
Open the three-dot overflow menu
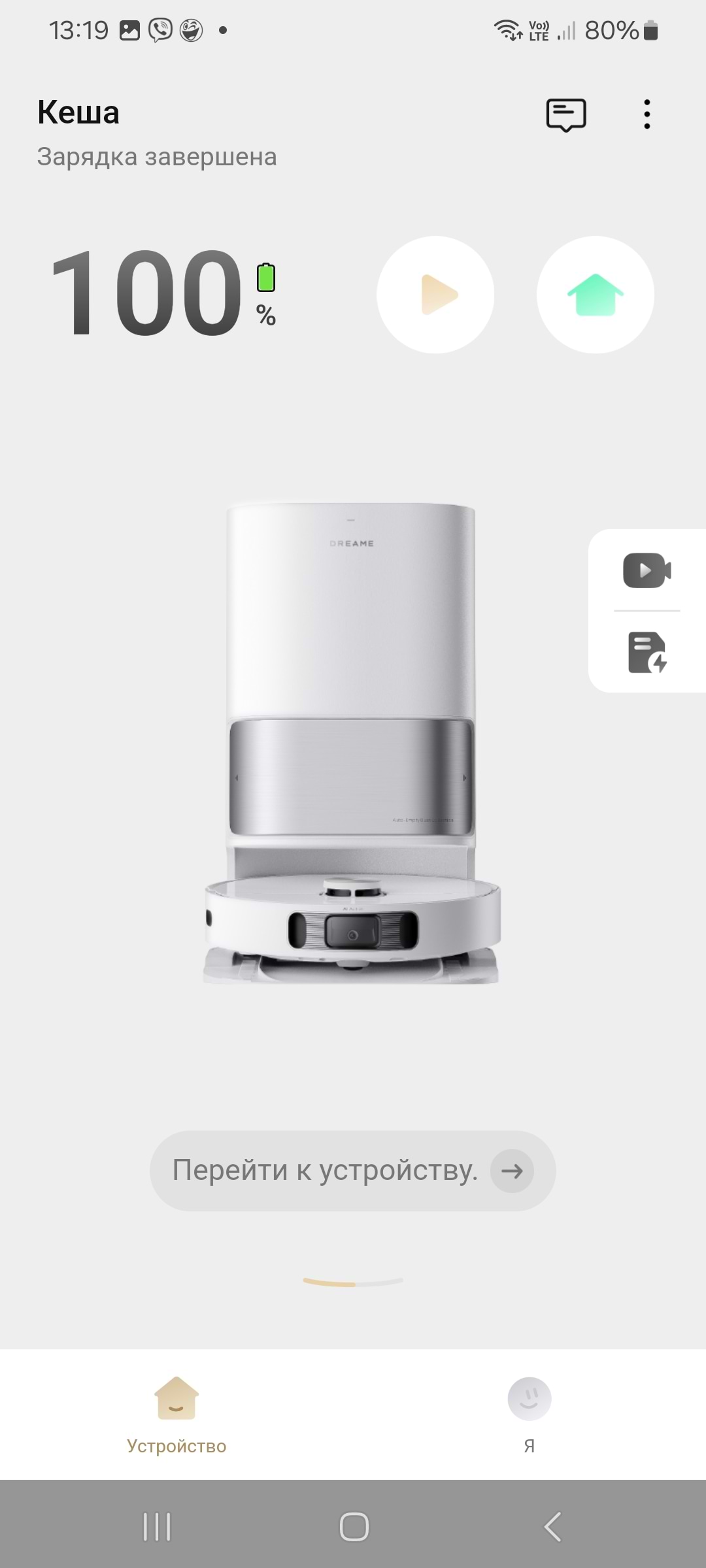pos(647,114)
